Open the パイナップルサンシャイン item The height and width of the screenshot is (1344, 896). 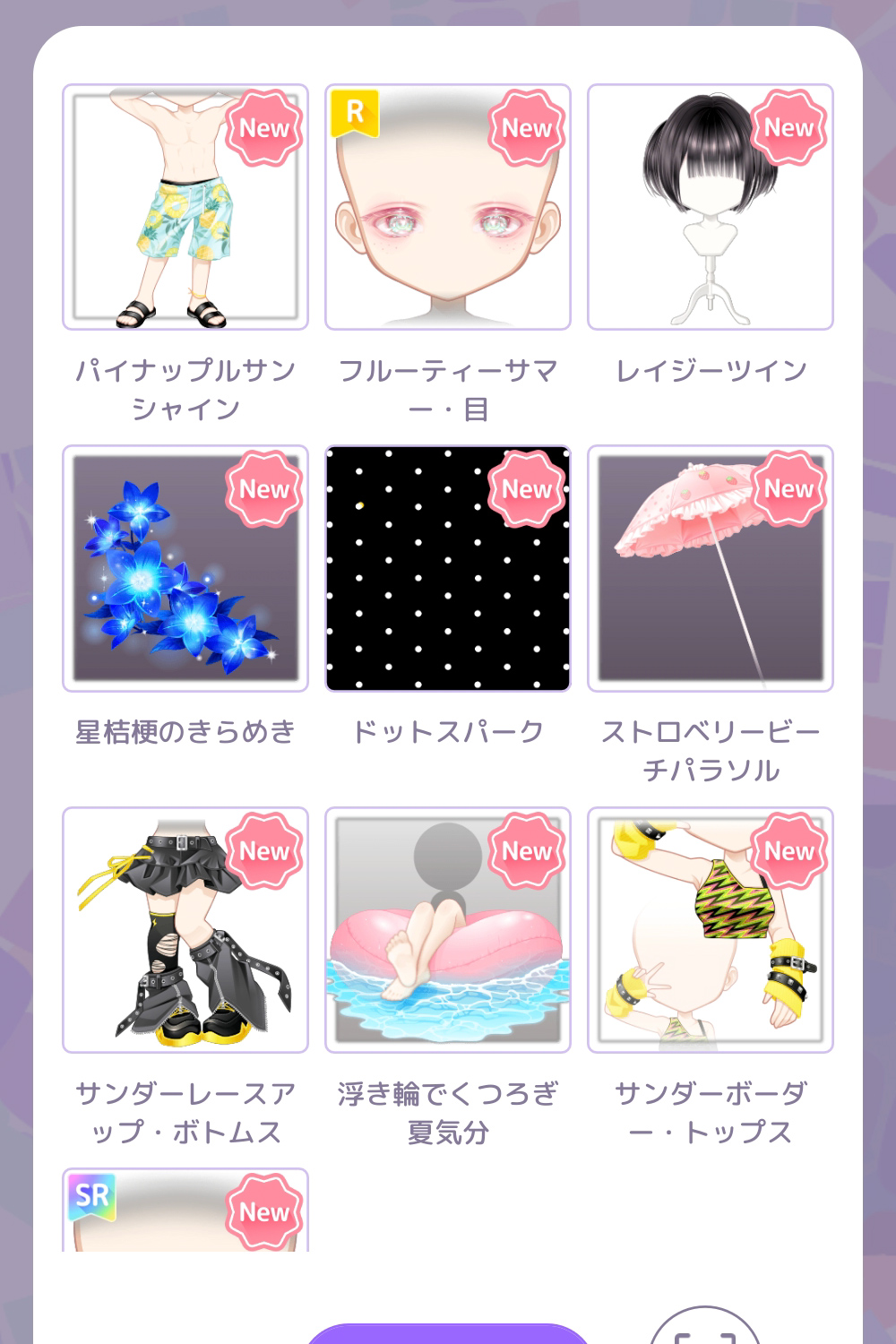click(x=185, y=208)
